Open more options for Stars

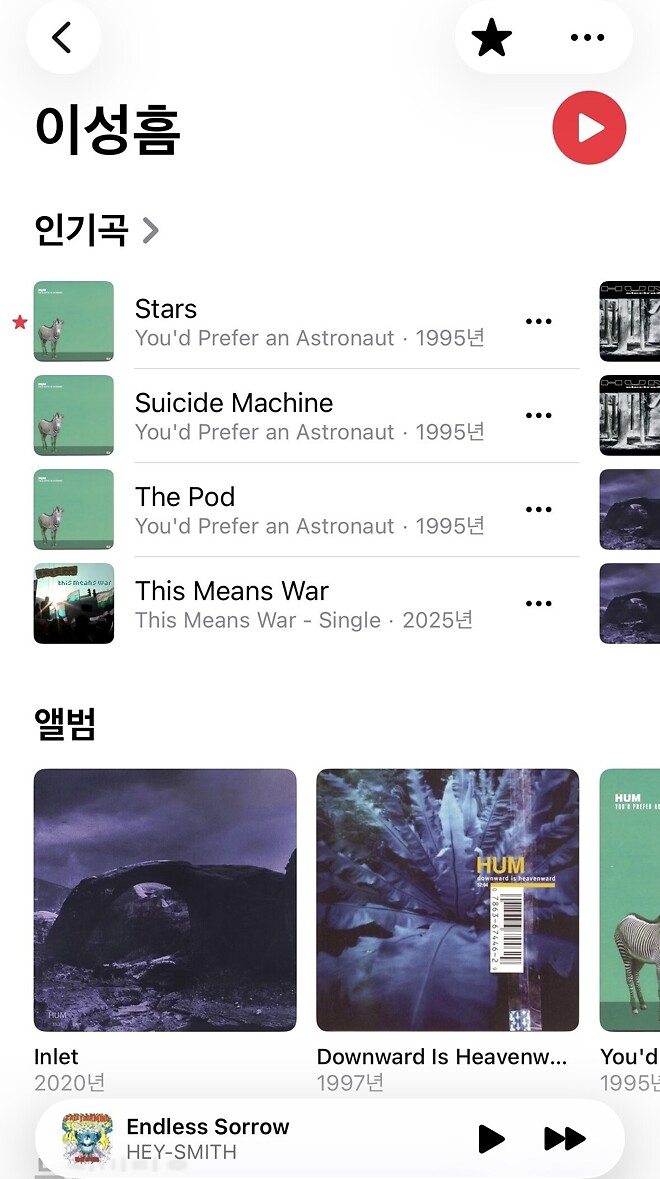pos(539,322)
